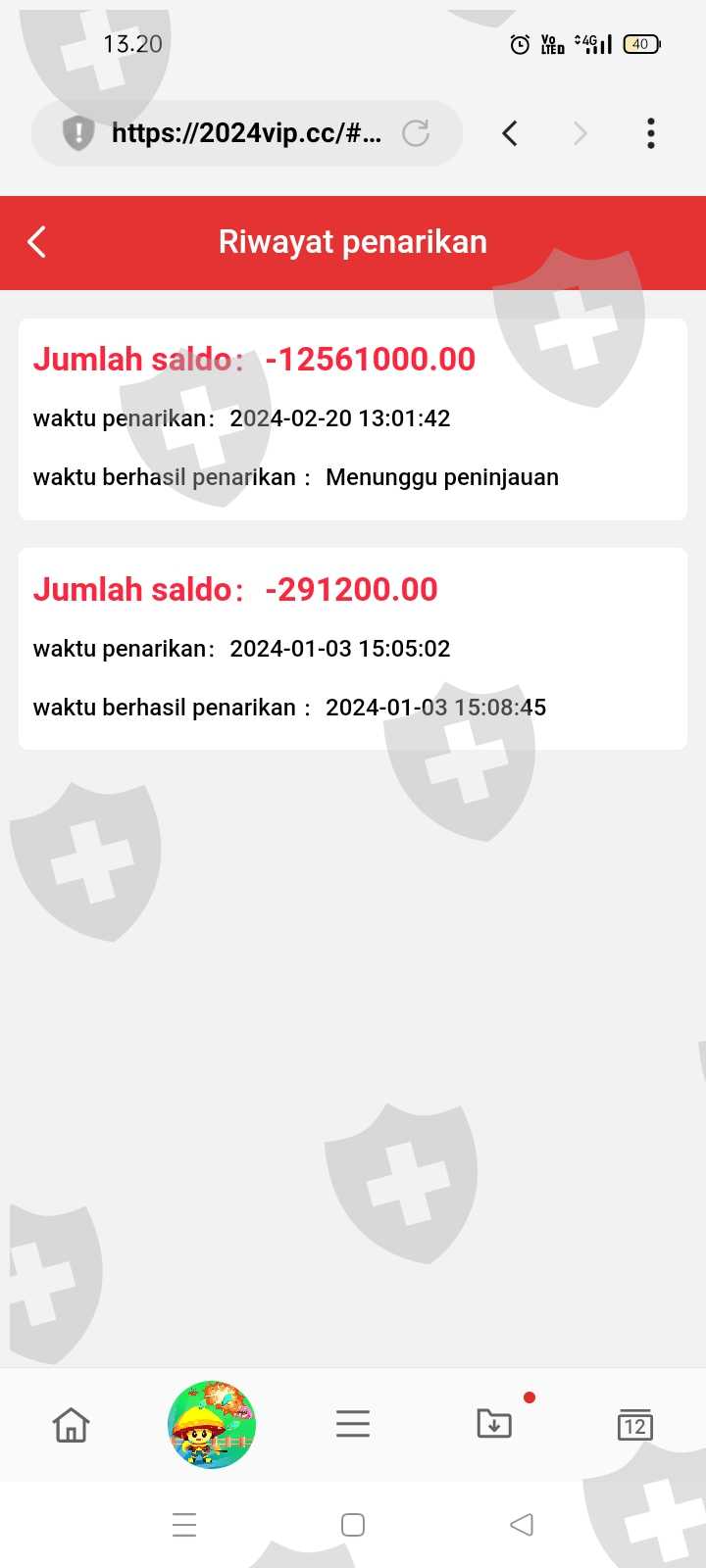The width and height of the screenshot is (706, 1568).
Task: Tap the browser URL address bar
Action: [246, 133]
